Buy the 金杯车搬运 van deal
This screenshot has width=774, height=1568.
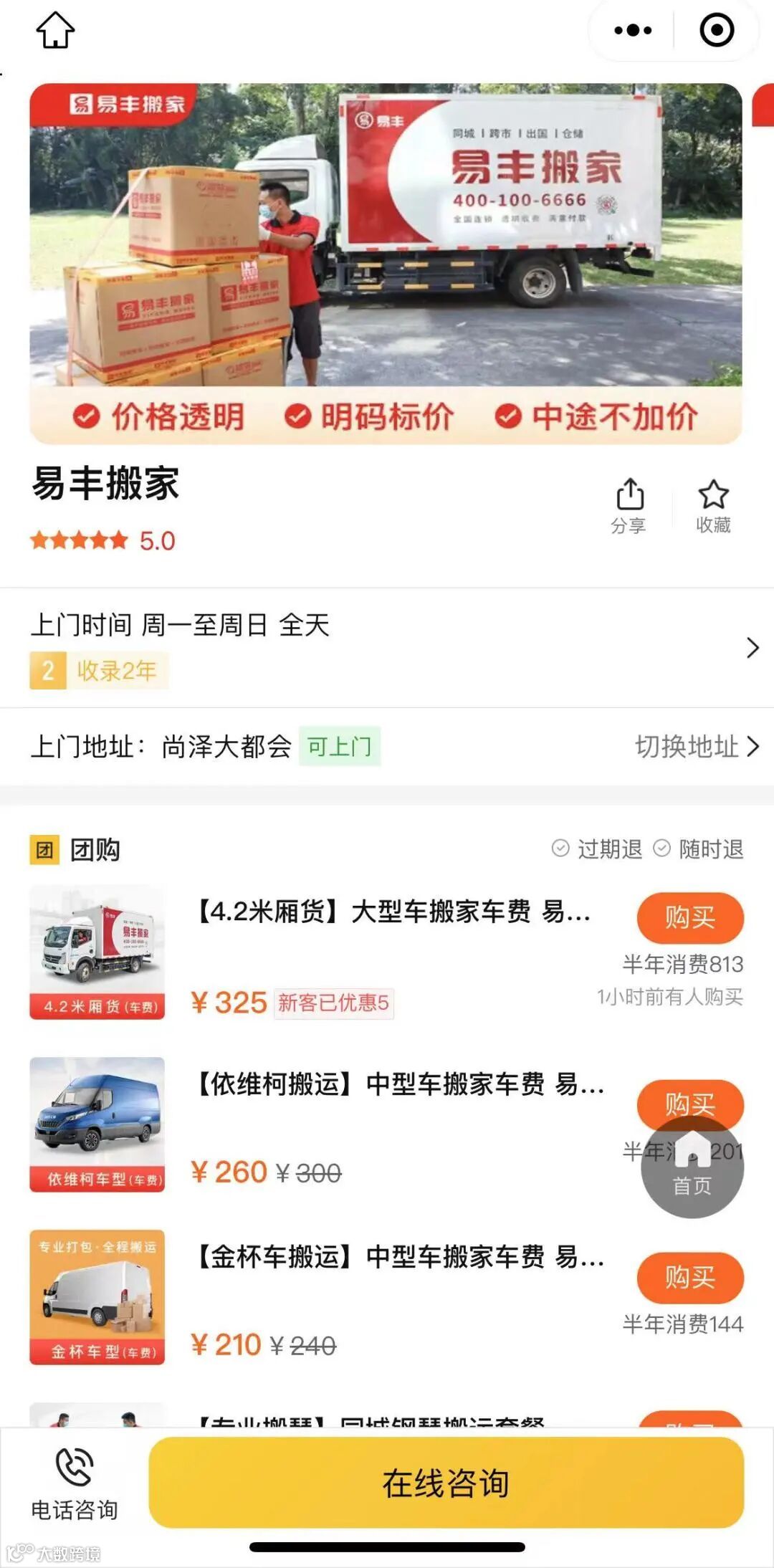point(689,1277)
